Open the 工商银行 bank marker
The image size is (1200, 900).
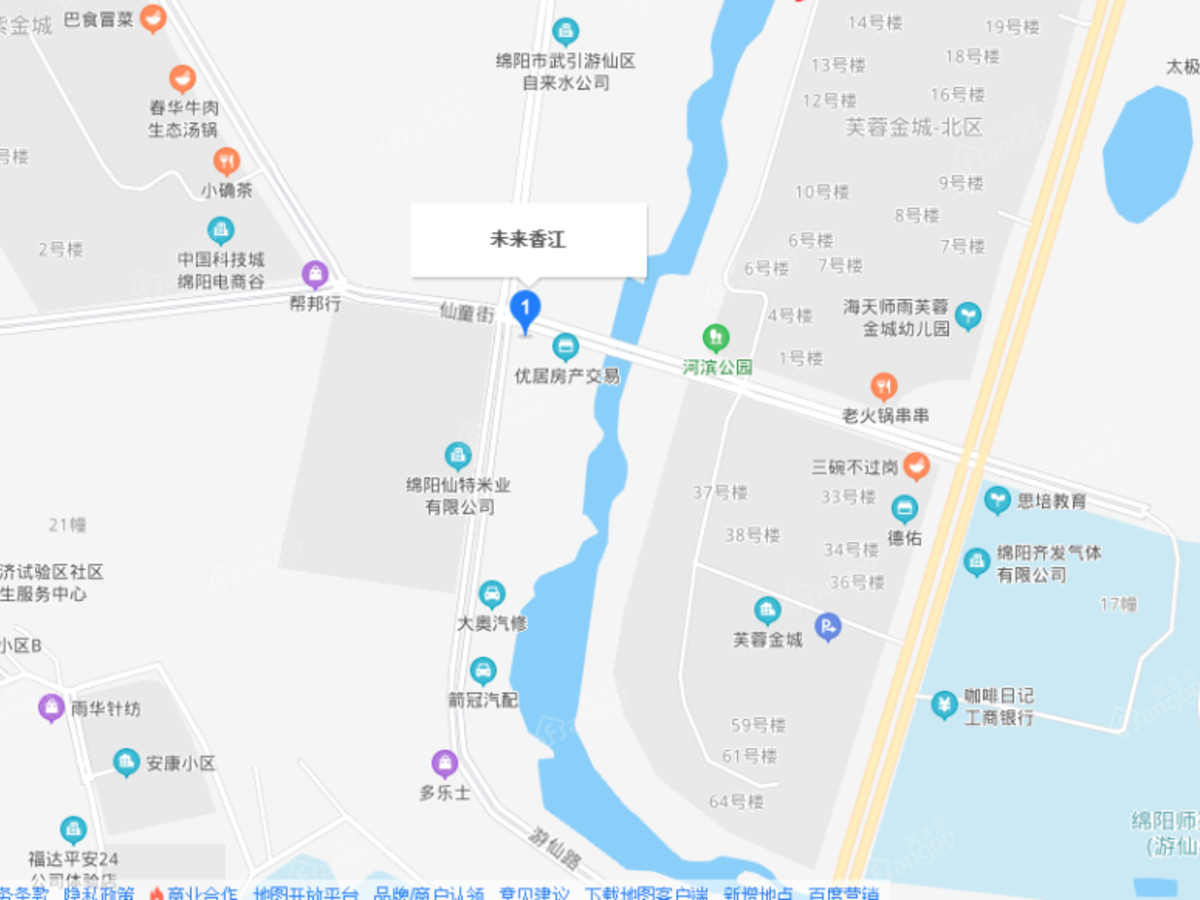[x=944, y=705]
